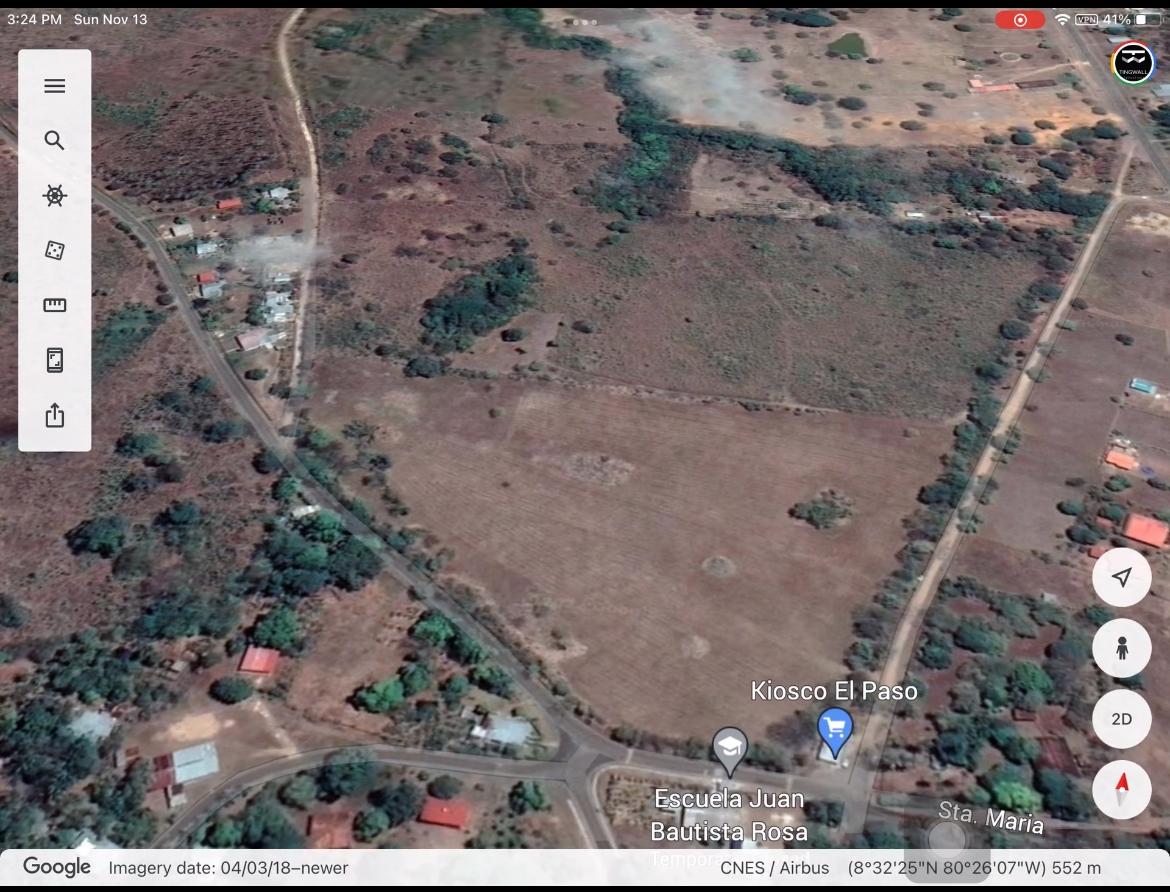Open the phone device icon
Viewport: 1170px width, 892px height.
pyautogui.click(x=55, y=360)
